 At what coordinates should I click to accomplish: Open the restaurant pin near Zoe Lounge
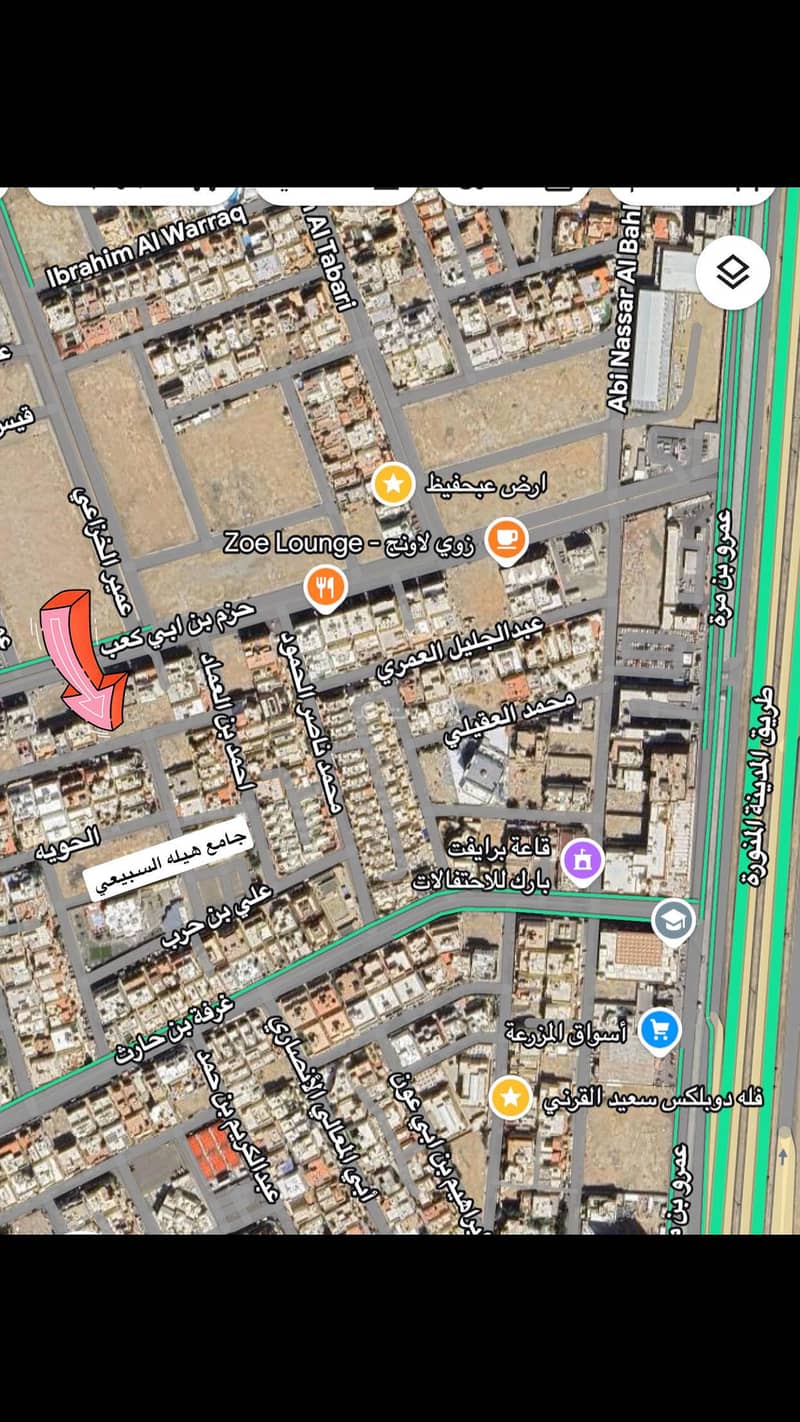[x=325, y=587]
